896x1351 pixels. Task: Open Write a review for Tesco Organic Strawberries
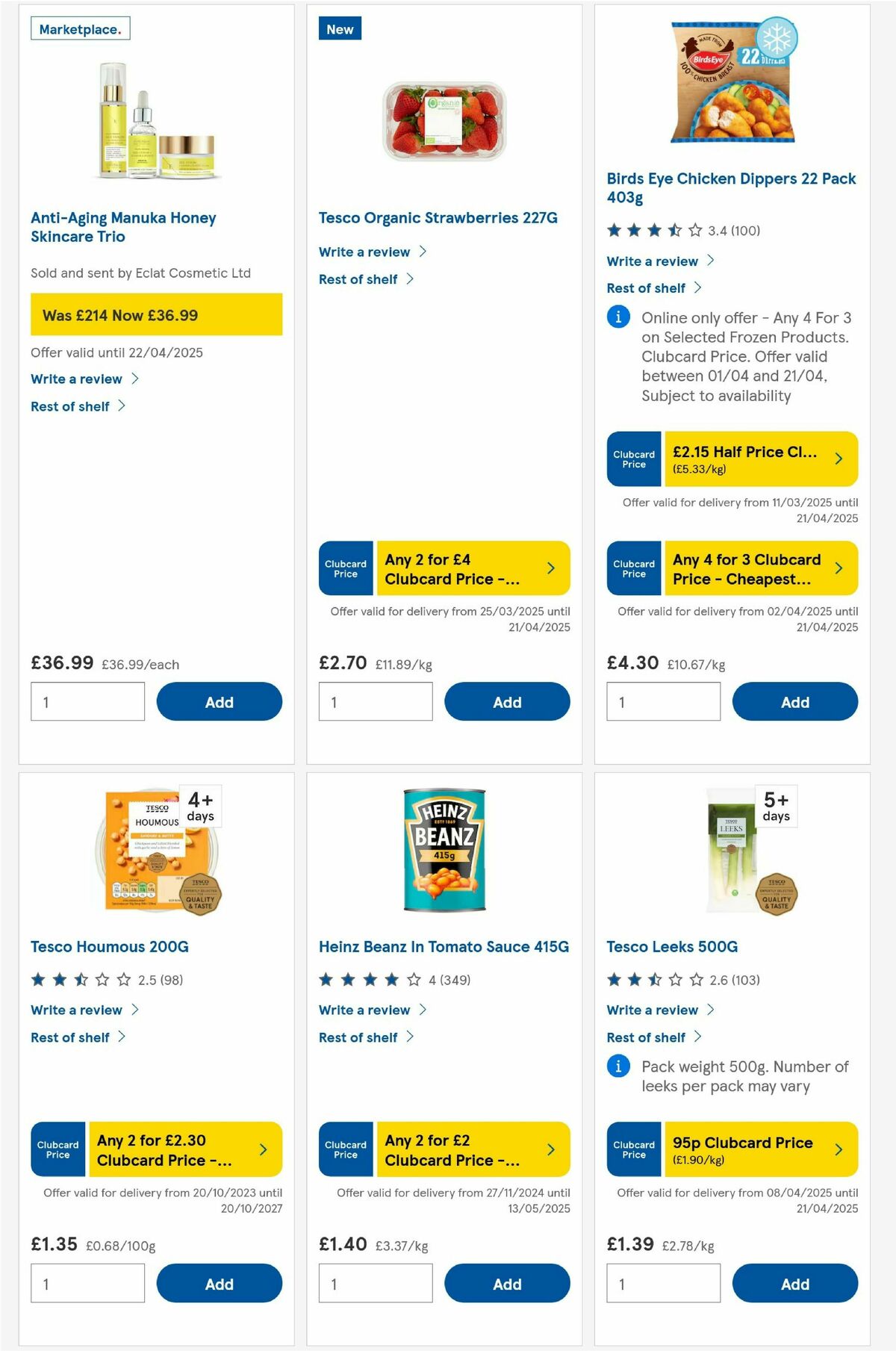(365, 252)
